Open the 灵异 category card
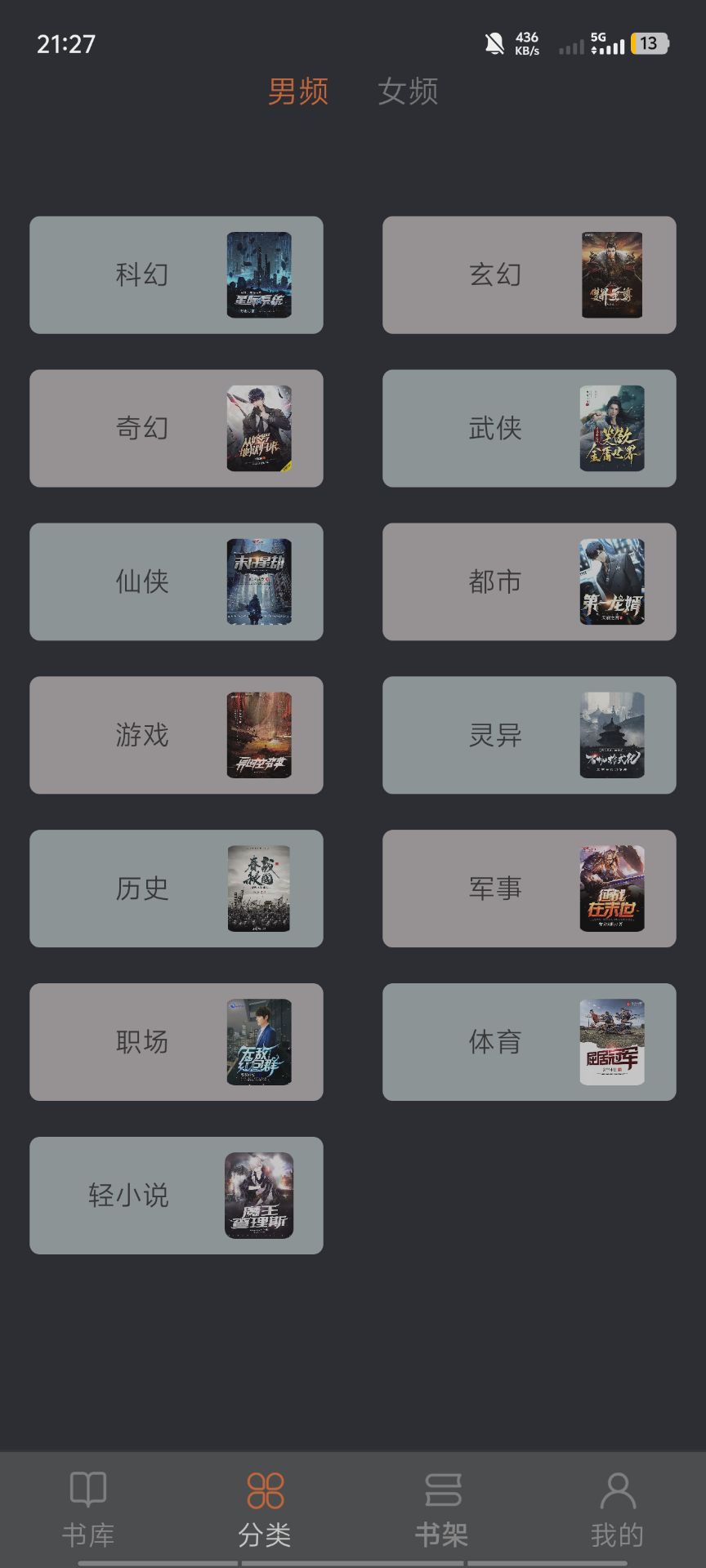 [529, 735]
